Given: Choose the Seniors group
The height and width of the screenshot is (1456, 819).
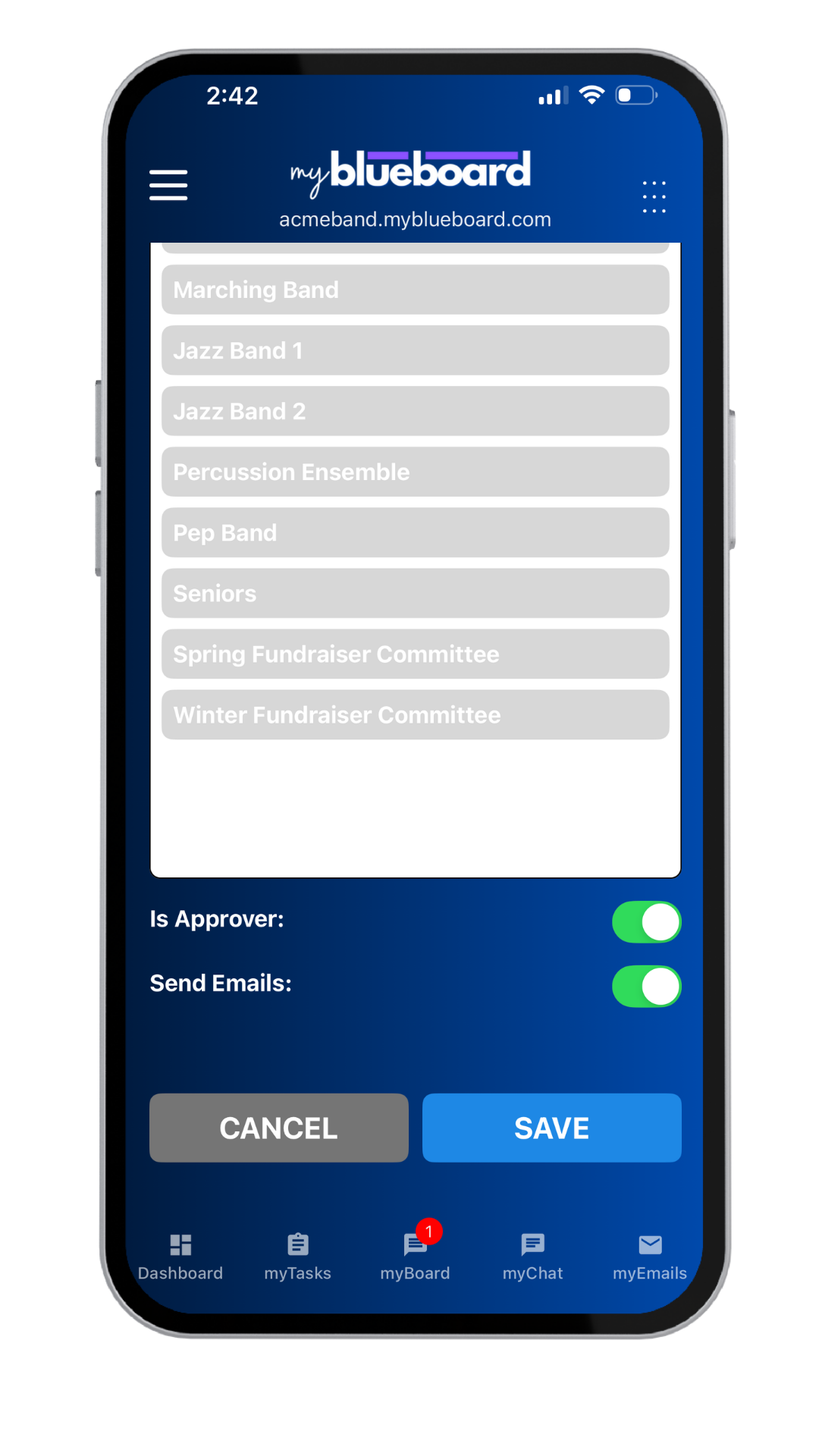Looking at the screenshot, I should 415,593.
